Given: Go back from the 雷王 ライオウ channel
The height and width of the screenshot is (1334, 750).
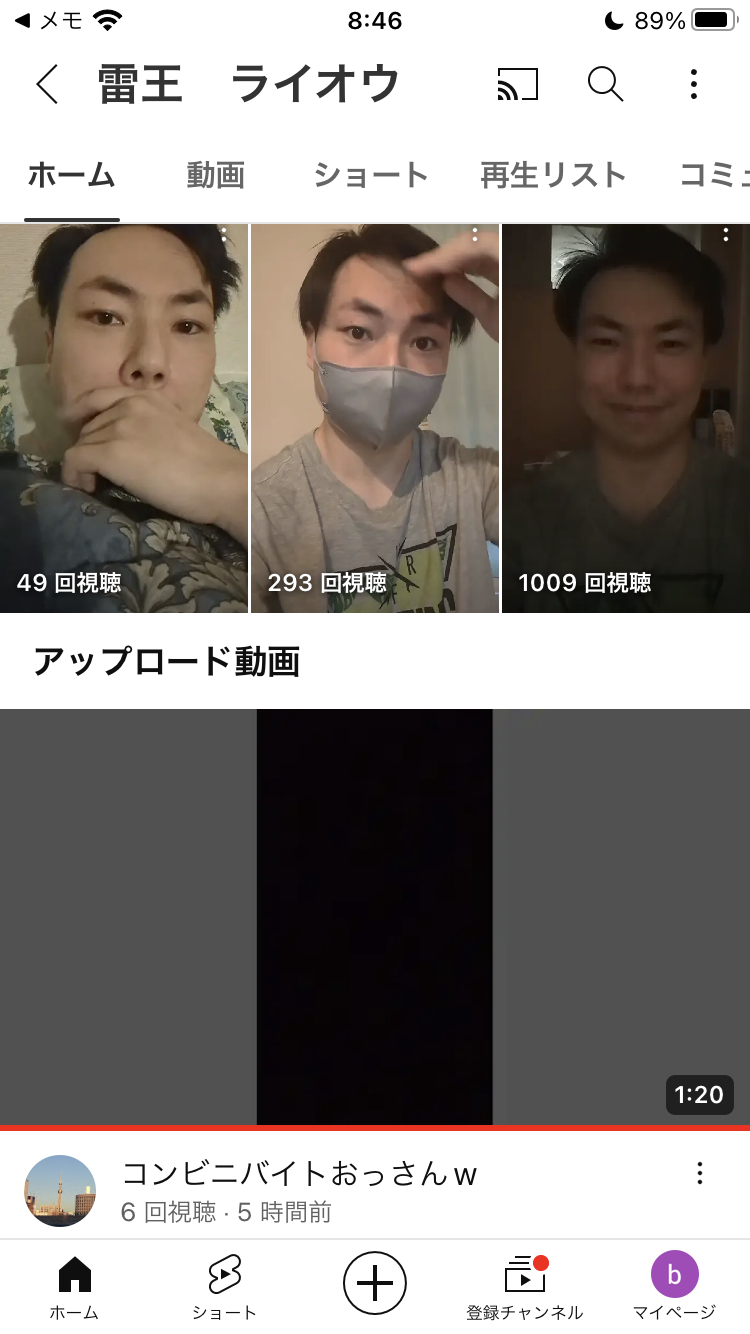Looking at the screenshot, I should [x=47, y=85].
